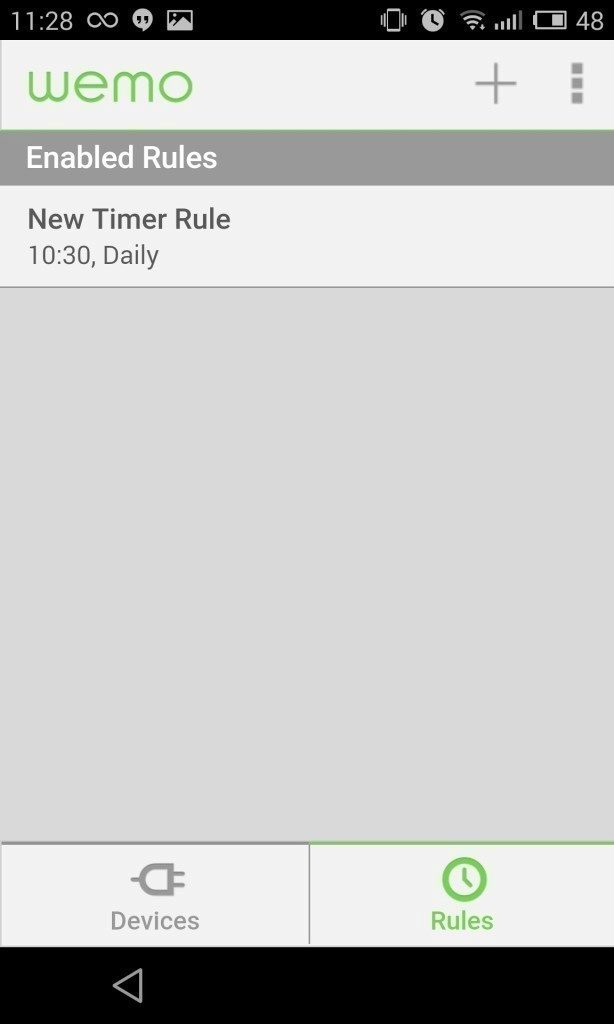Open the overflow menu
Screen dimensions: 614x1024
pyautogui.click(x=576, y=84)
